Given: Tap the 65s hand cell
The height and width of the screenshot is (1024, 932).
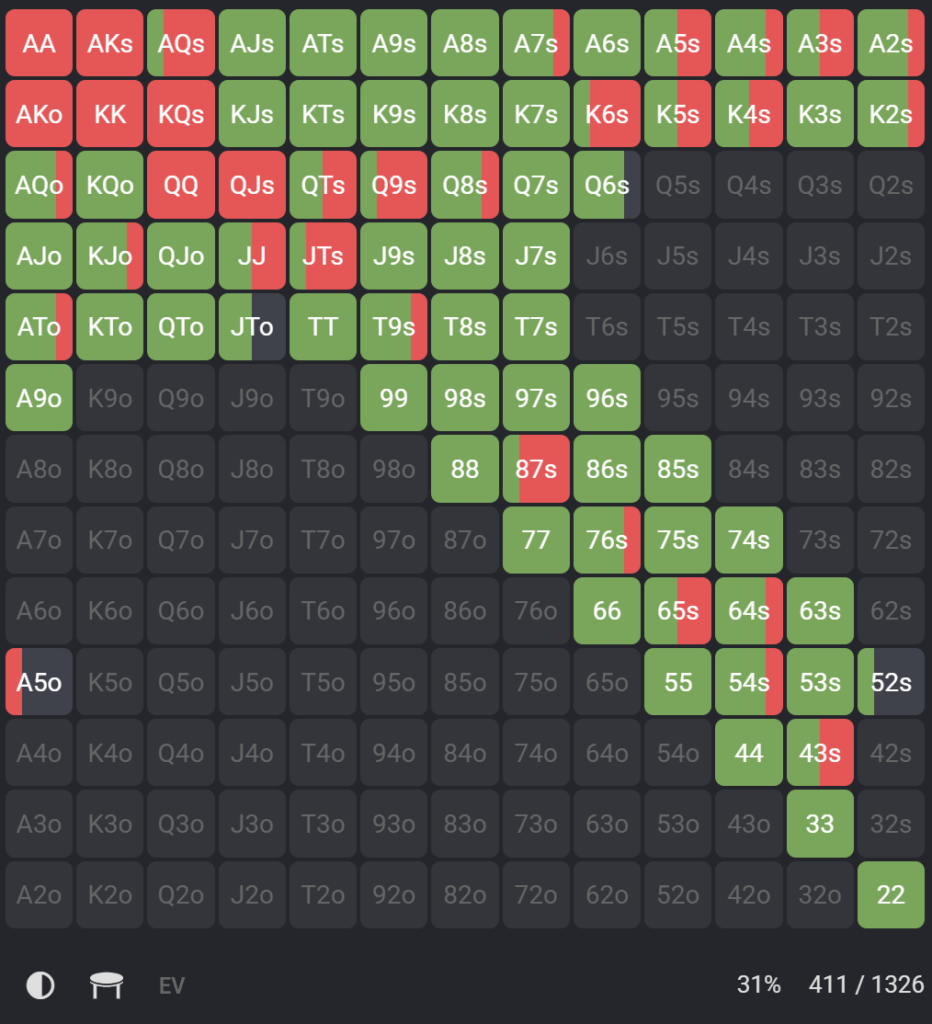Looking at the screenshot, I should coord(678,611).
